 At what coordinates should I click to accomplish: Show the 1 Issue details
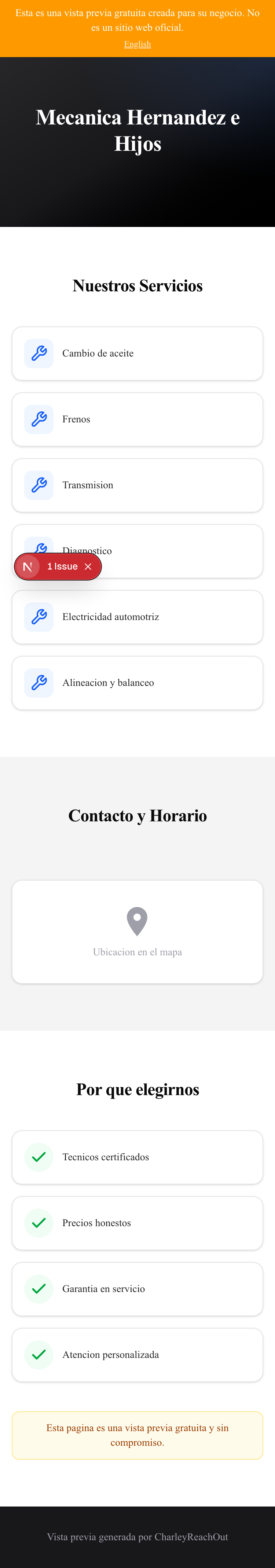click(x=62, y=567)
